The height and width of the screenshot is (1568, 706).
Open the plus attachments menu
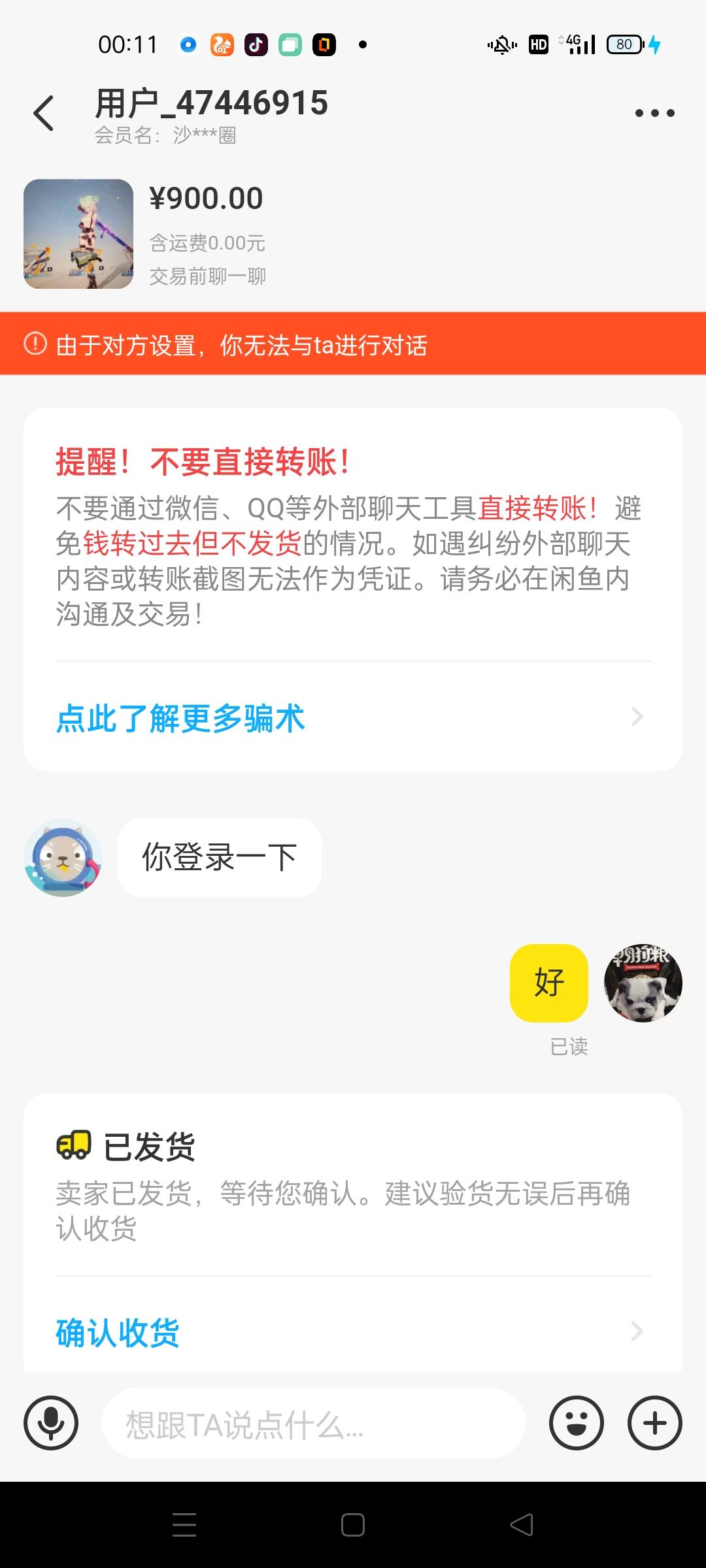654,1423
